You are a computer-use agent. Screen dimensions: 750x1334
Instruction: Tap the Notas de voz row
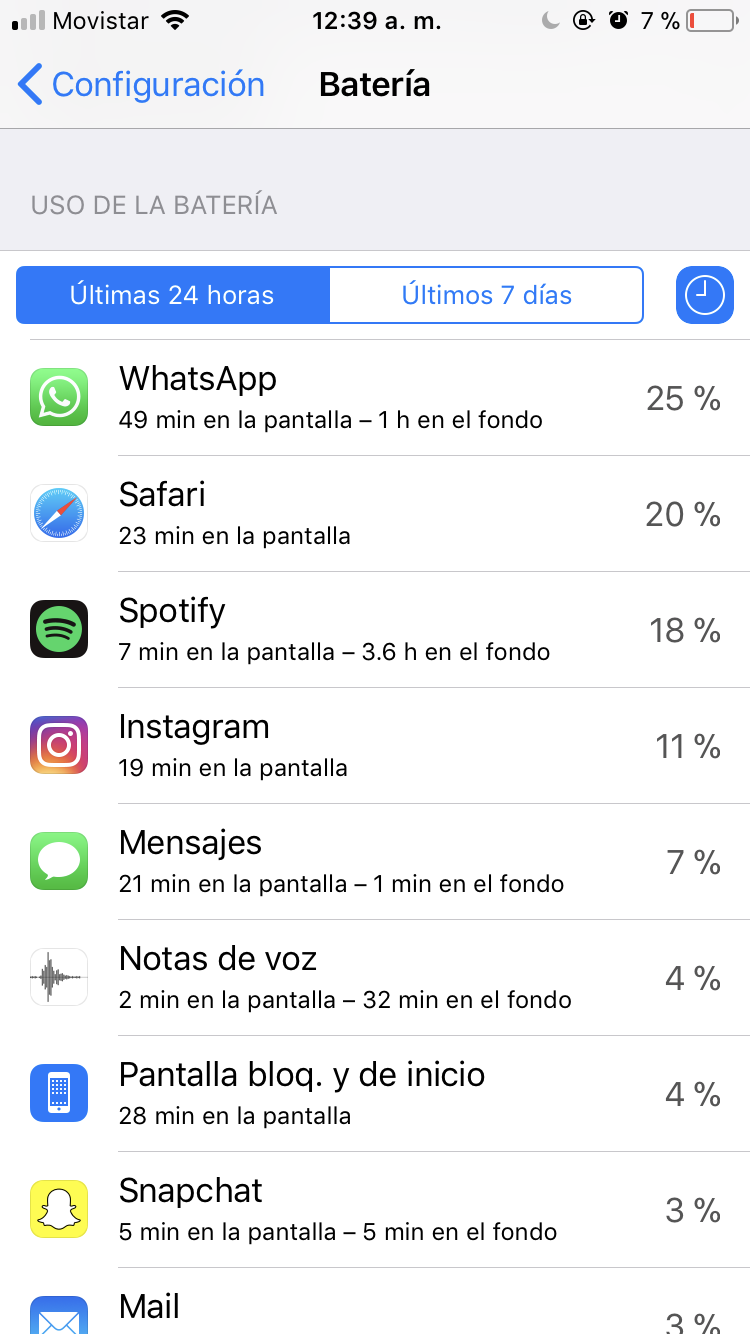[375, 978]
